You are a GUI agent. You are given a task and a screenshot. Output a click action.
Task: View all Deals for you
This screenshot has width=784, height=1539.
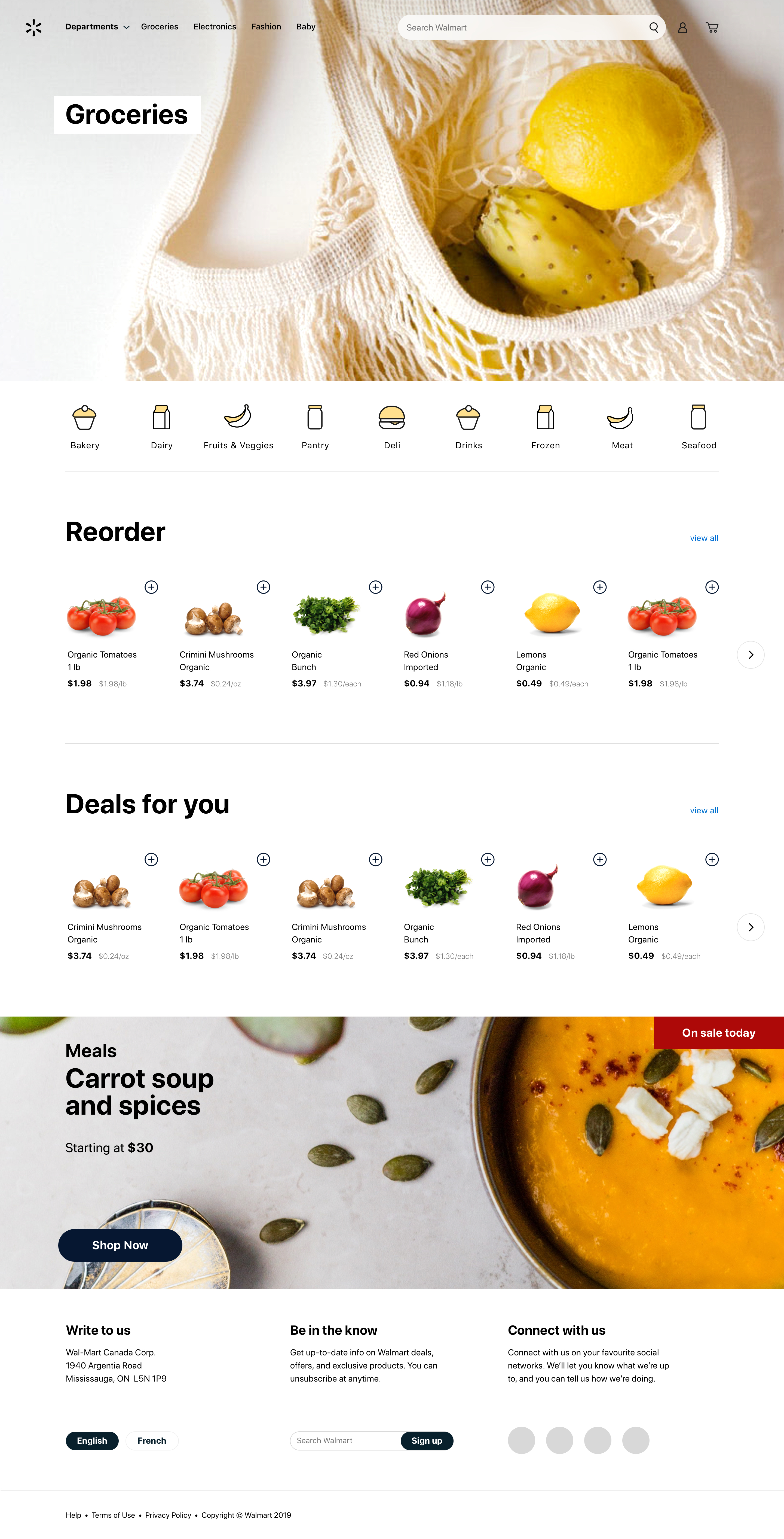(x=703, y=811)
